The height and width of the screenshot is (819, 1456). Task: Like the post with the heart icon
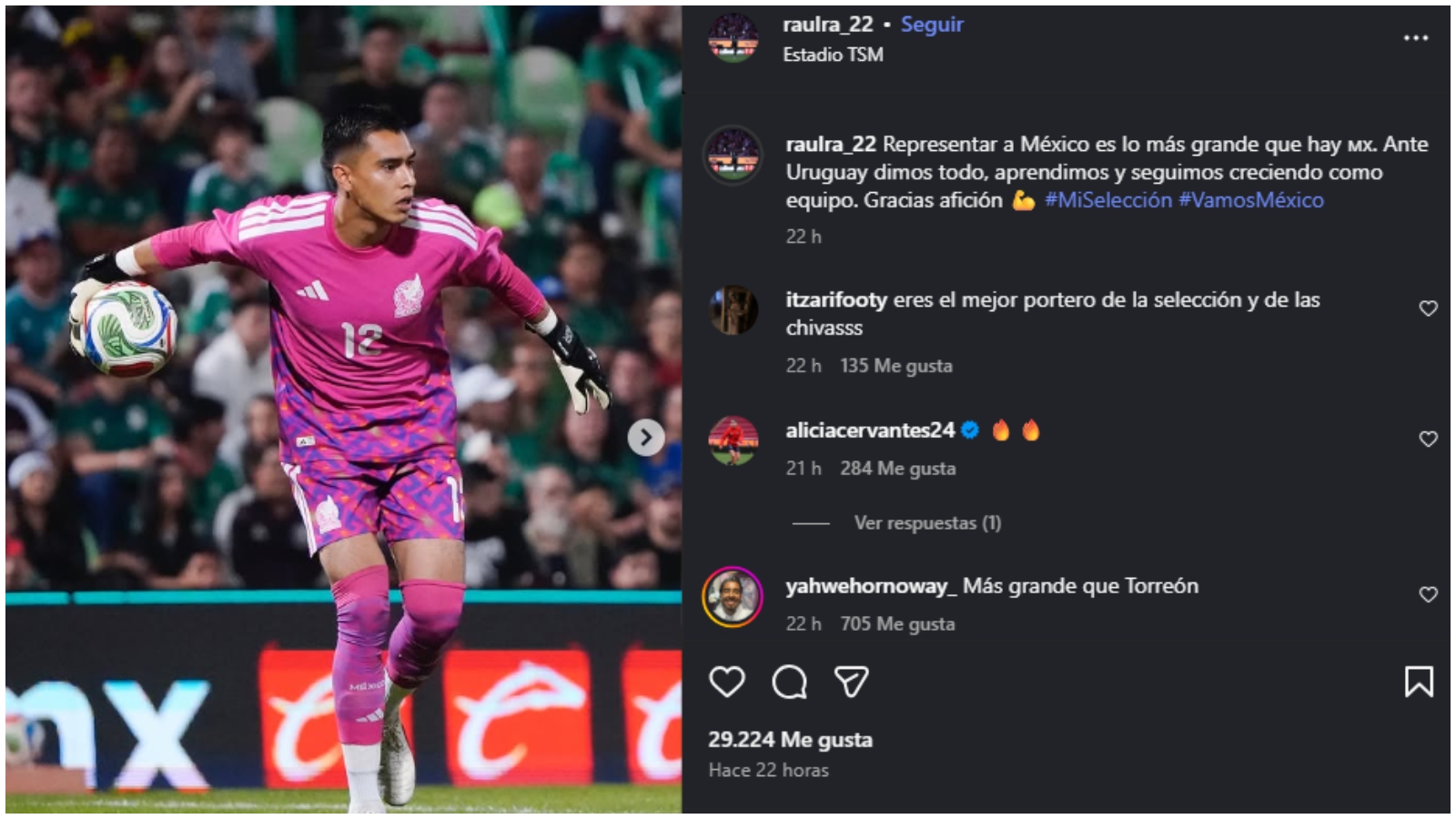[x=726, y=682]
